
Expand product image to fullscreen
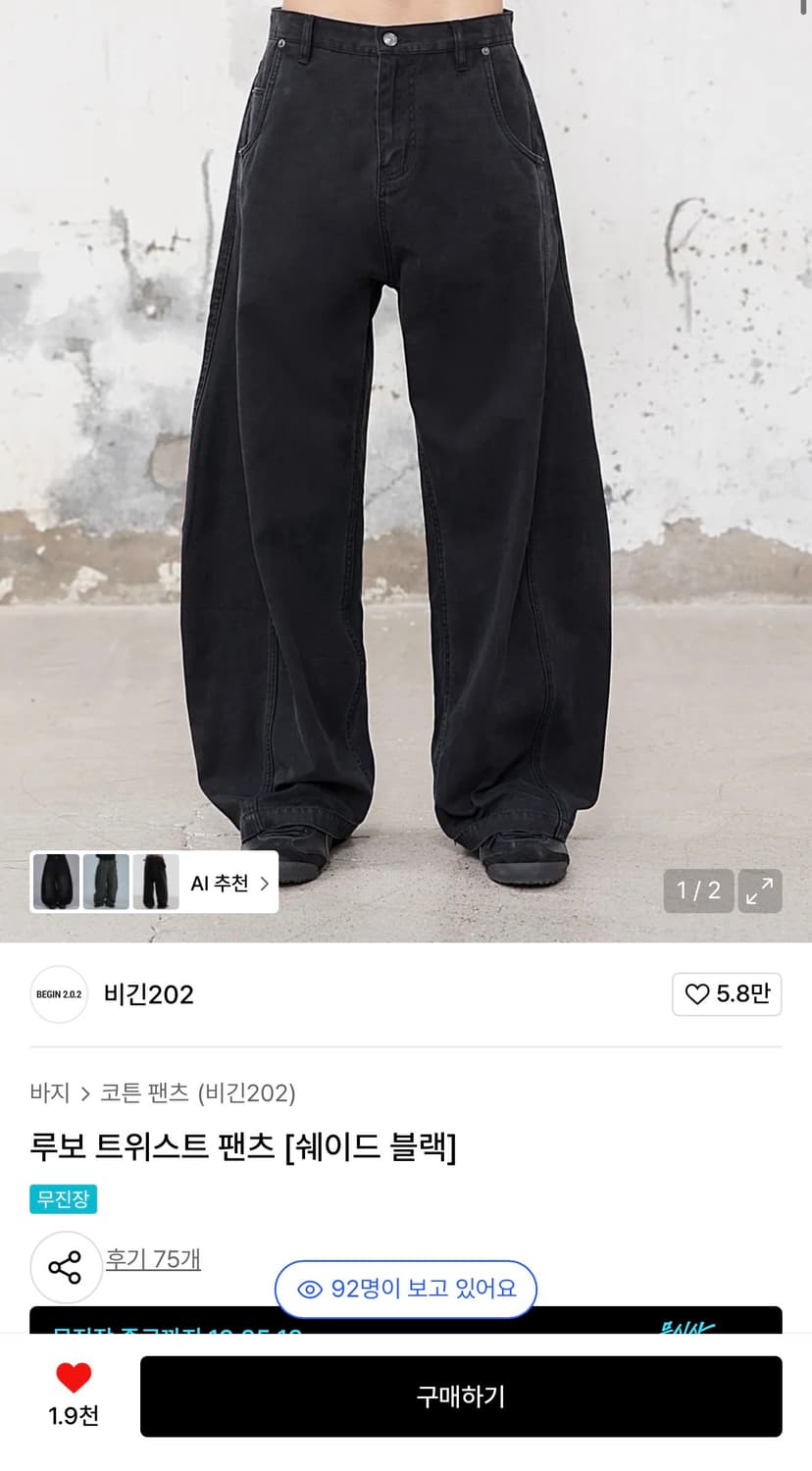tap(760, 891)
